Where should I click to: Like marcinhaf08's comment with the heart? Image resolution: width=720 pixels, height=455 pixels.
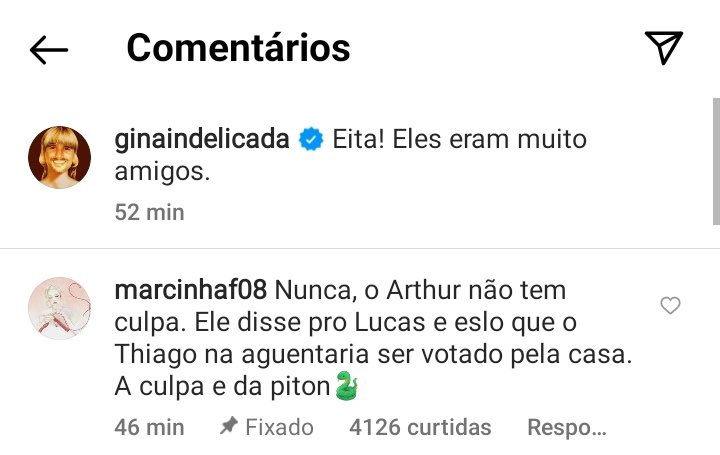(670, 305)
